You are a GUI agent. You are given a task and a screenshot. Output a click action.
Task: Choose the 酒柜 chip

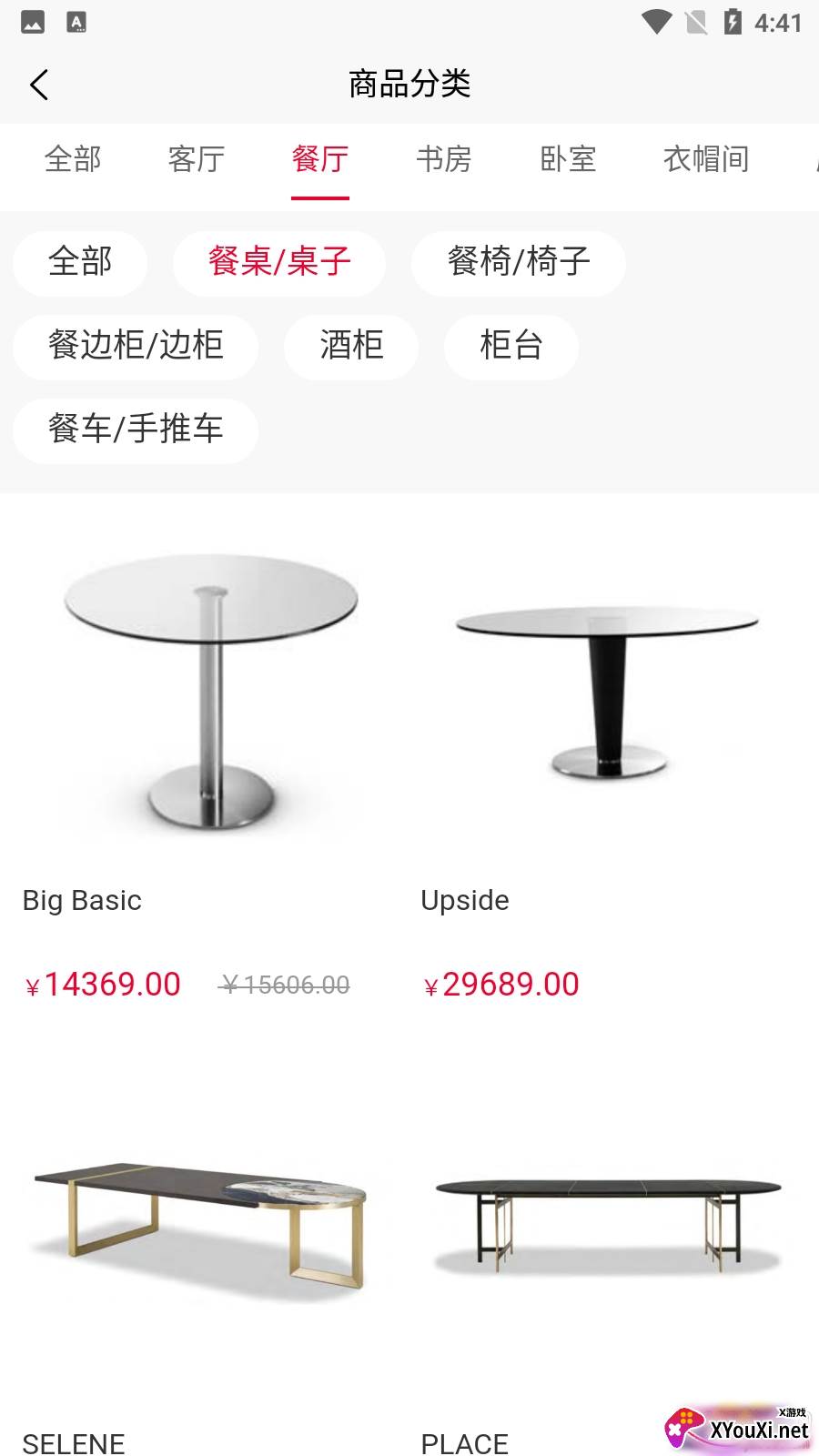[x=351, y=347]
